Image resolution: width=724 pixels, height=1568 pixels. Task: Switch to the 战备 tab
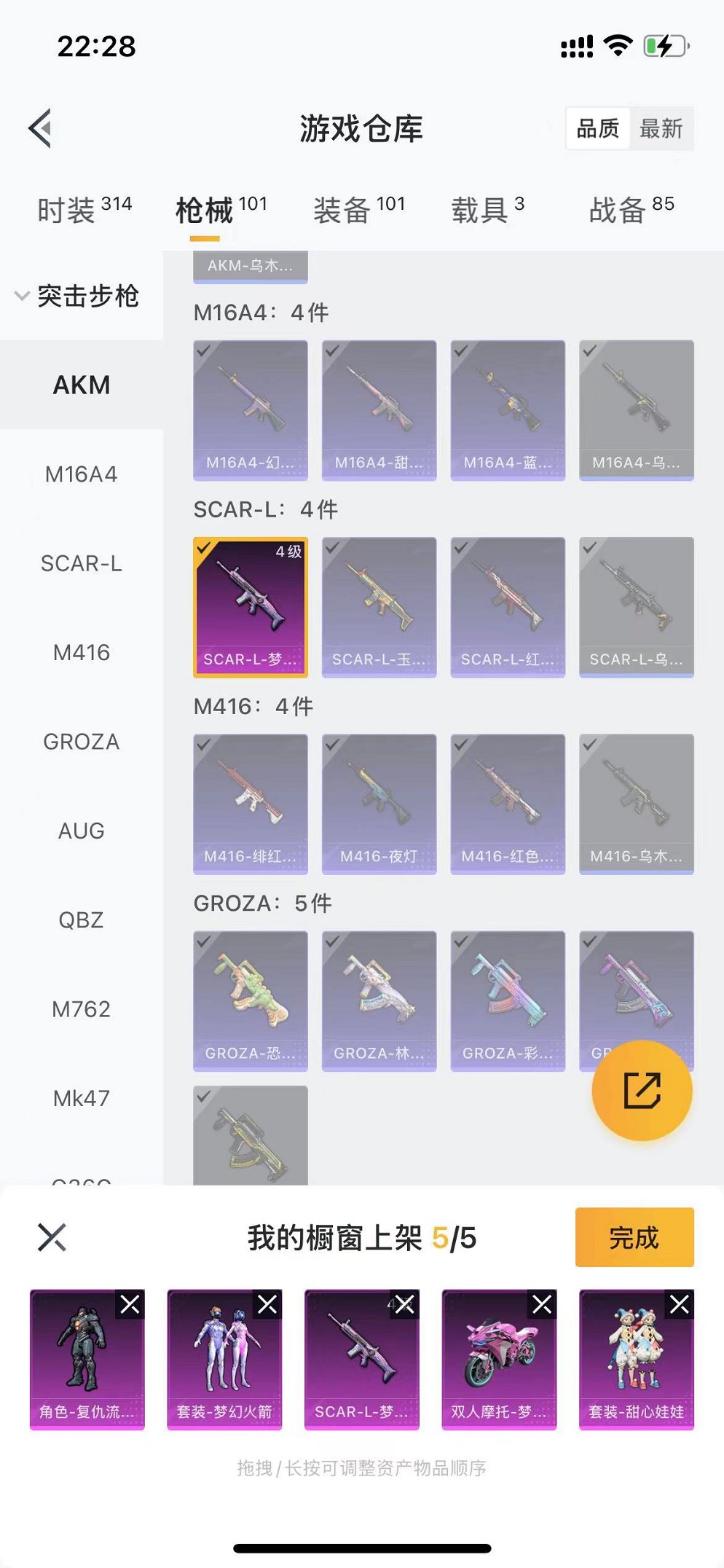(631, 210)
